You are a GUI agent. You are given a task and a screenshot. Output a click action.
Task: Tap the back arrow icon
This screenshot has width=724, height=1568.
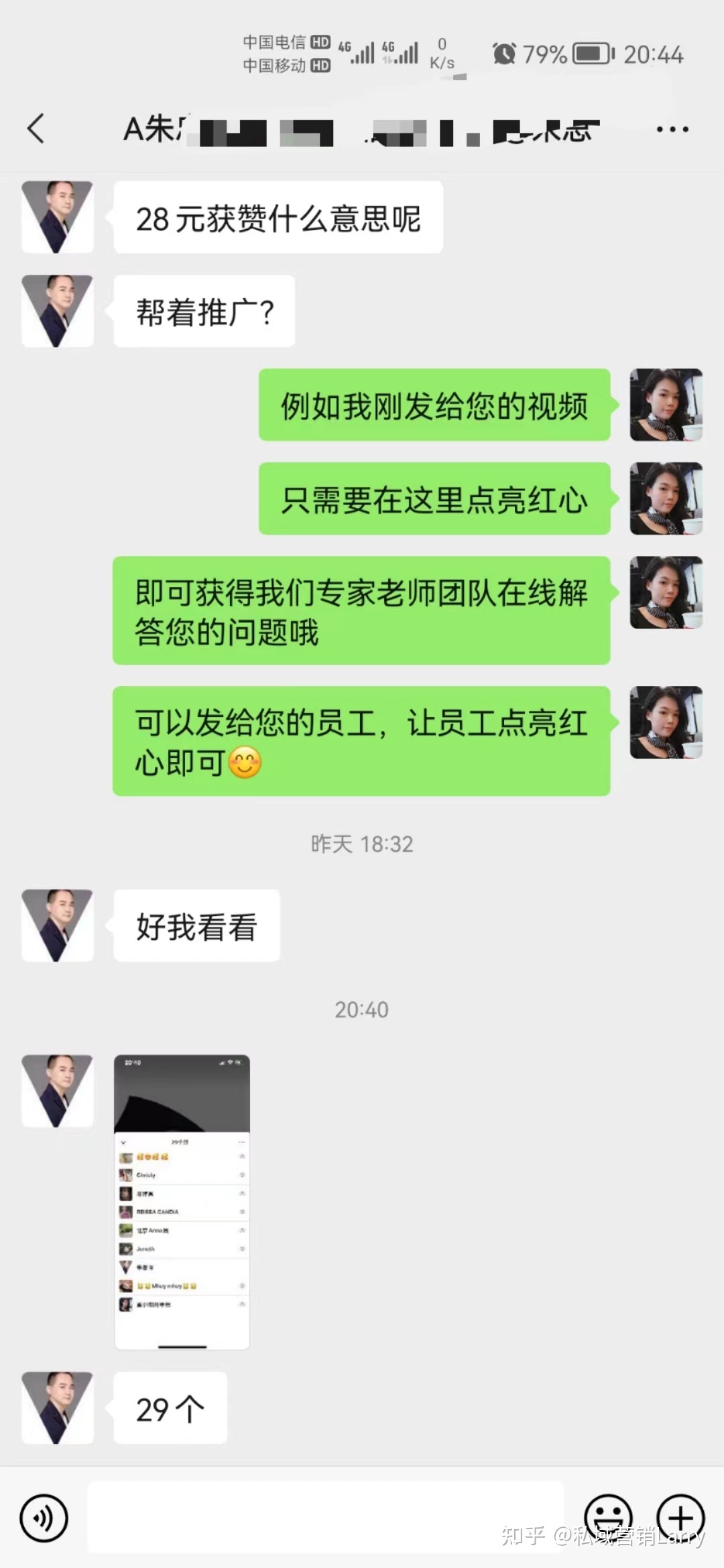tap(37, 128)
